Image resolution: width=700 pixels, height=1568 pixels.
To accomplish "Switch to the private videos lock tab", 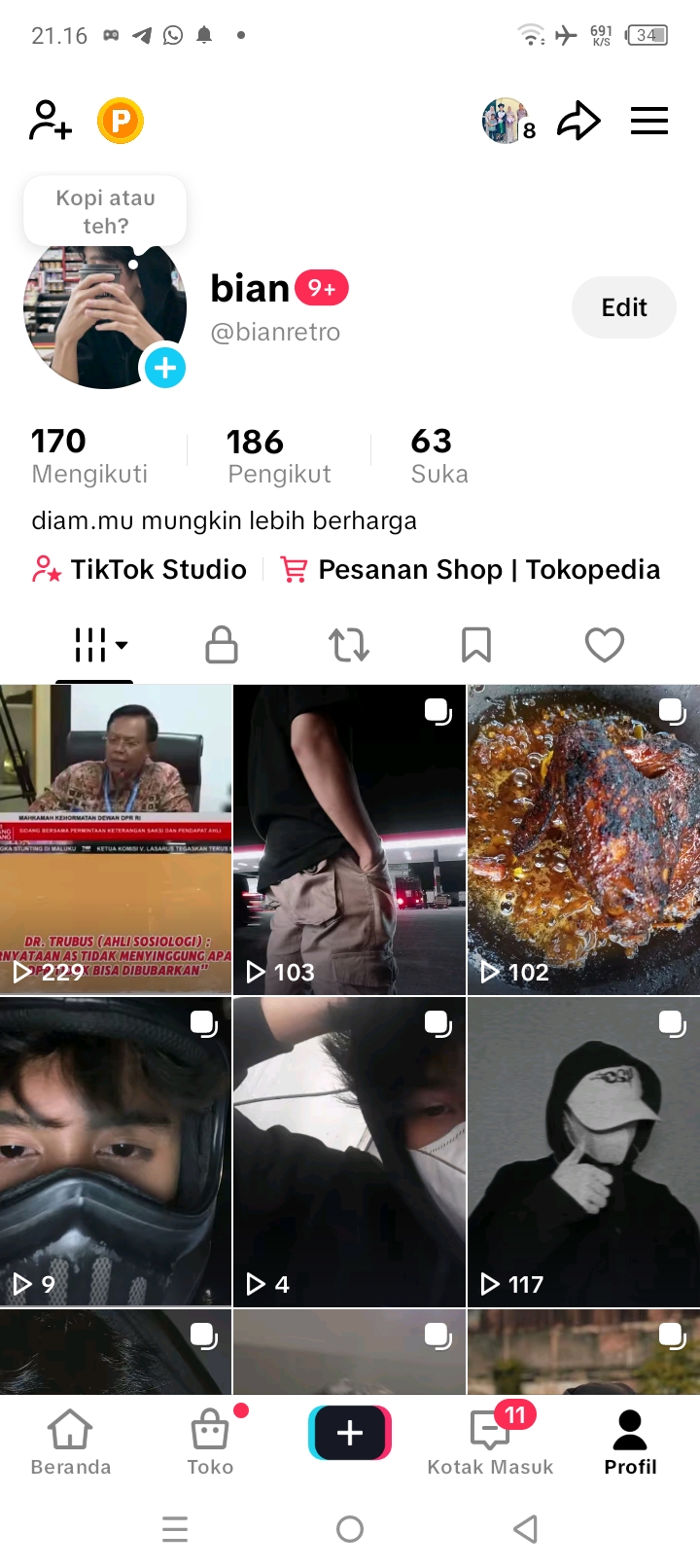I will click(222, 645).
